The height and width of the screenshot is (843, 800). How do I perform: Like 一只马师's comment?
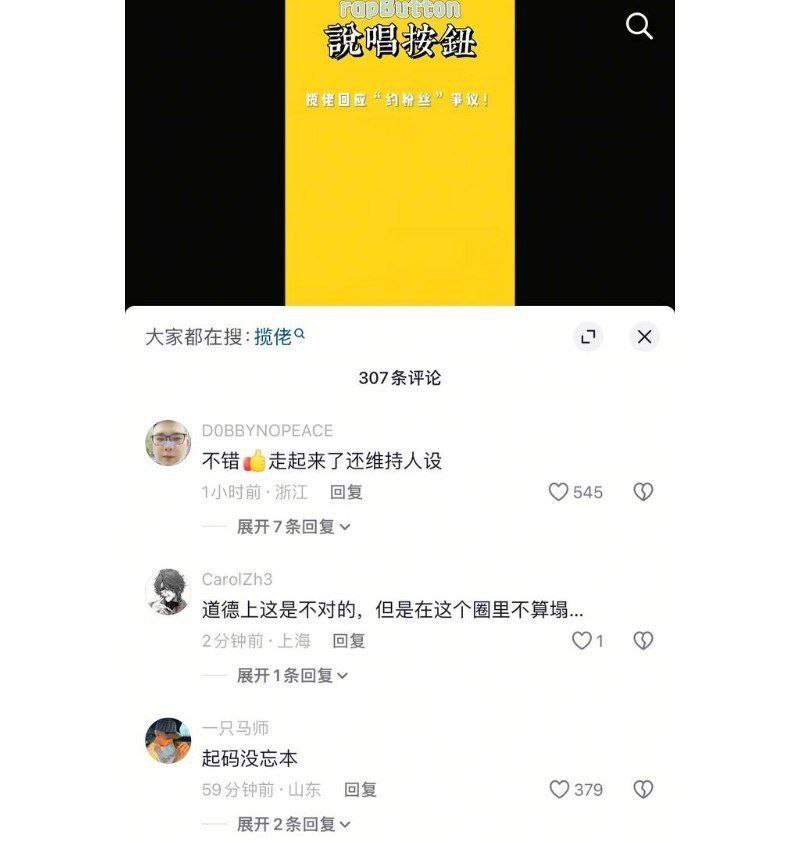[559, 790]
